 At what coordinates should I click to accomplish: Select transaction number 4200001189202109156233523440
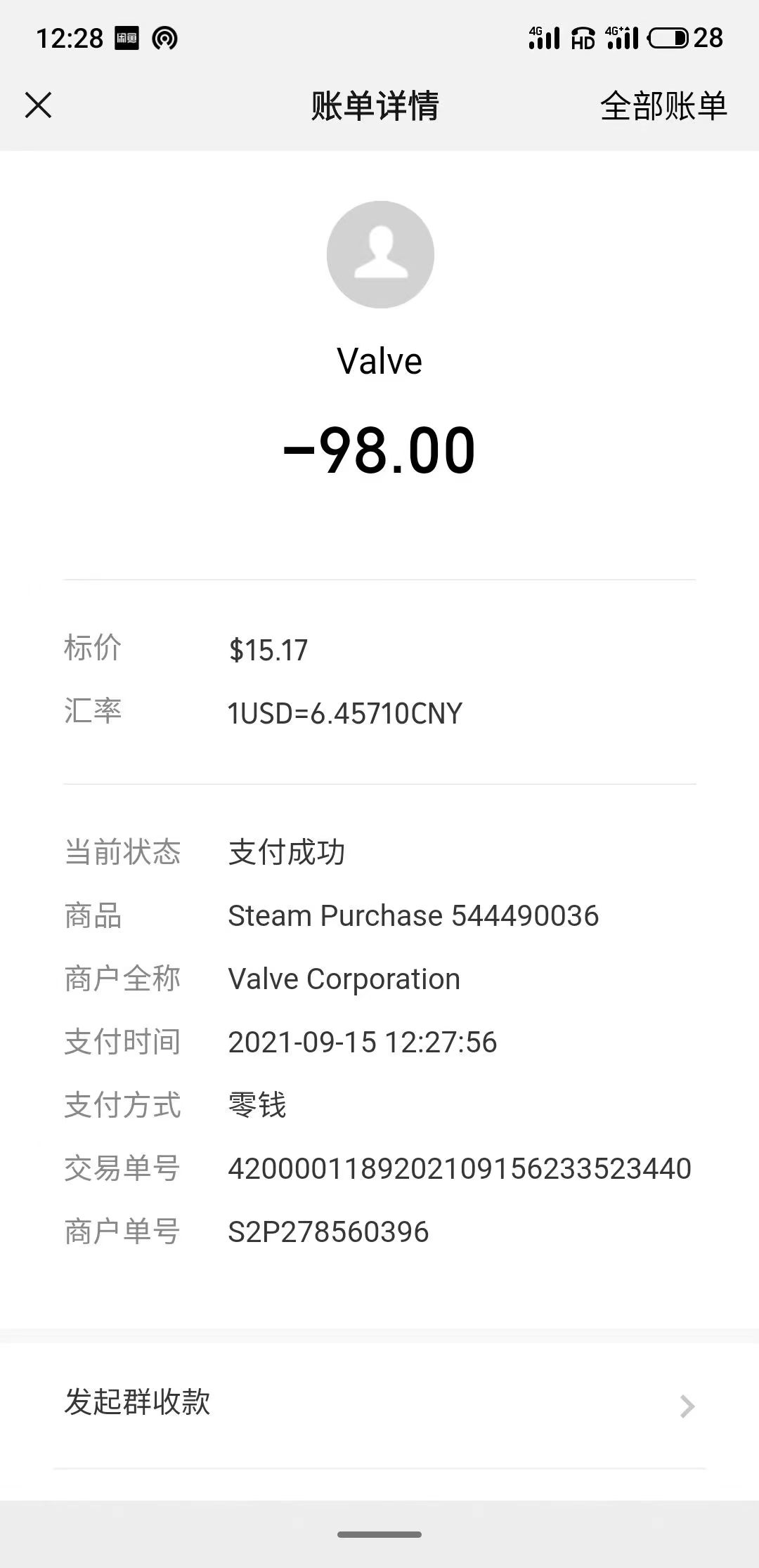coord(458,1168)
